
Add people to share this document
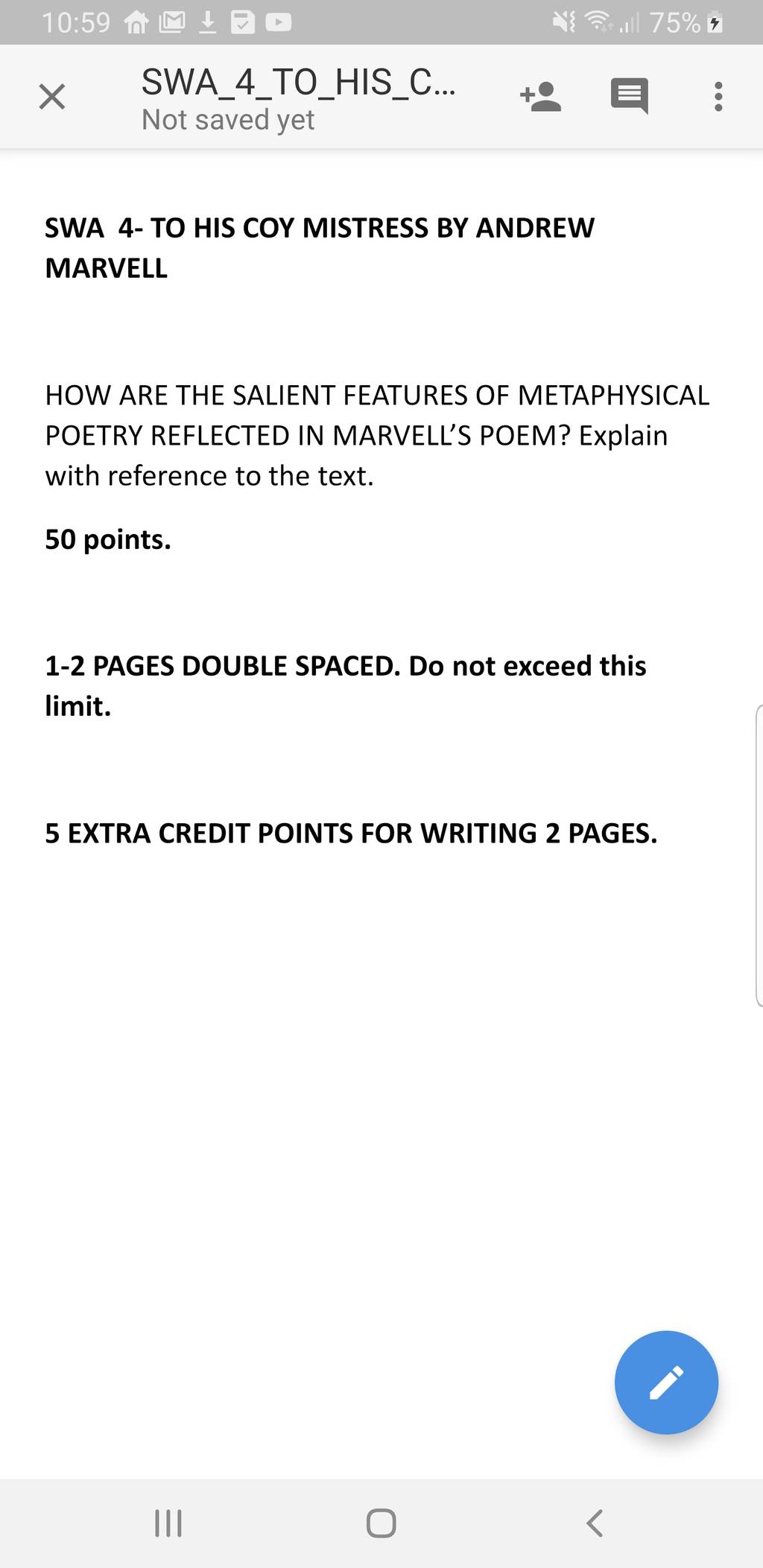(540, 97)
